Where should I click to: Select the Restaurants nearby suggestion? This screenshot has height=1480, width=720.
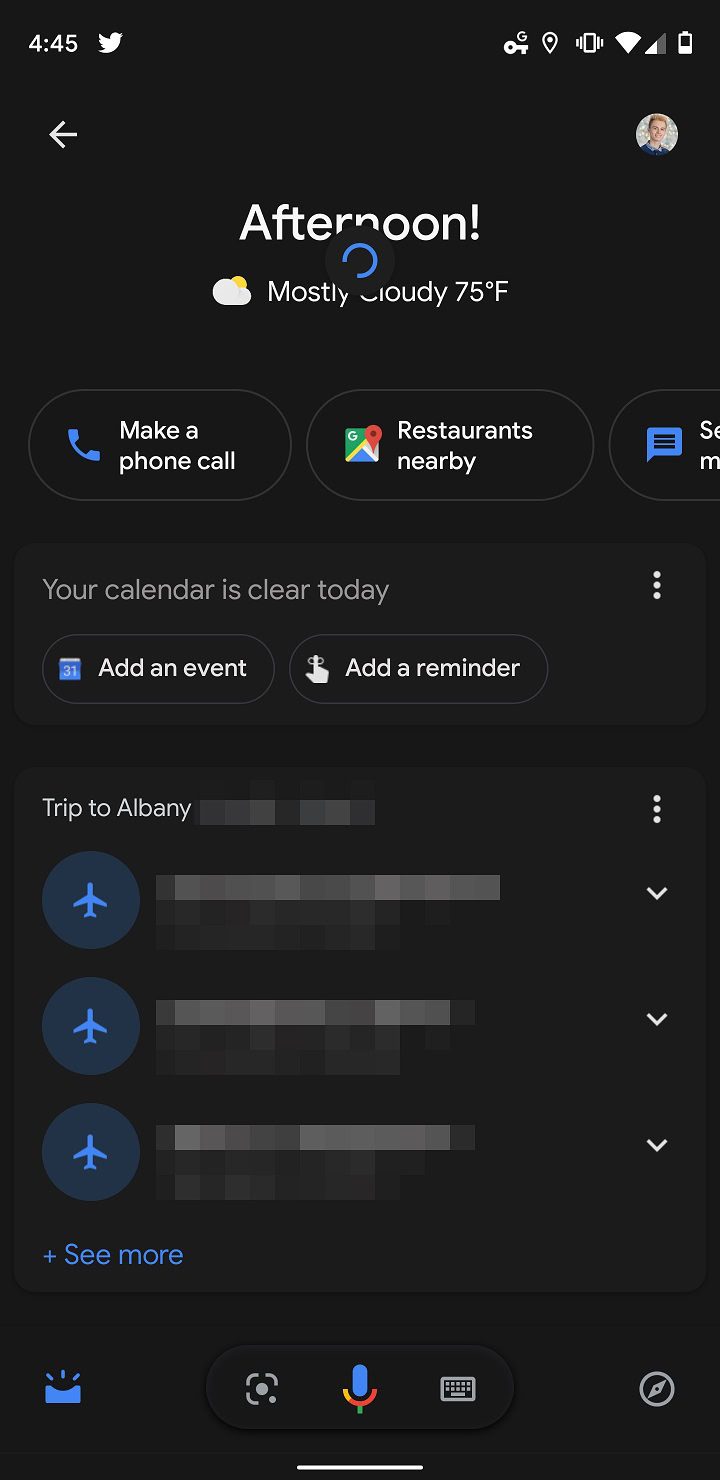tap(449, 445)
